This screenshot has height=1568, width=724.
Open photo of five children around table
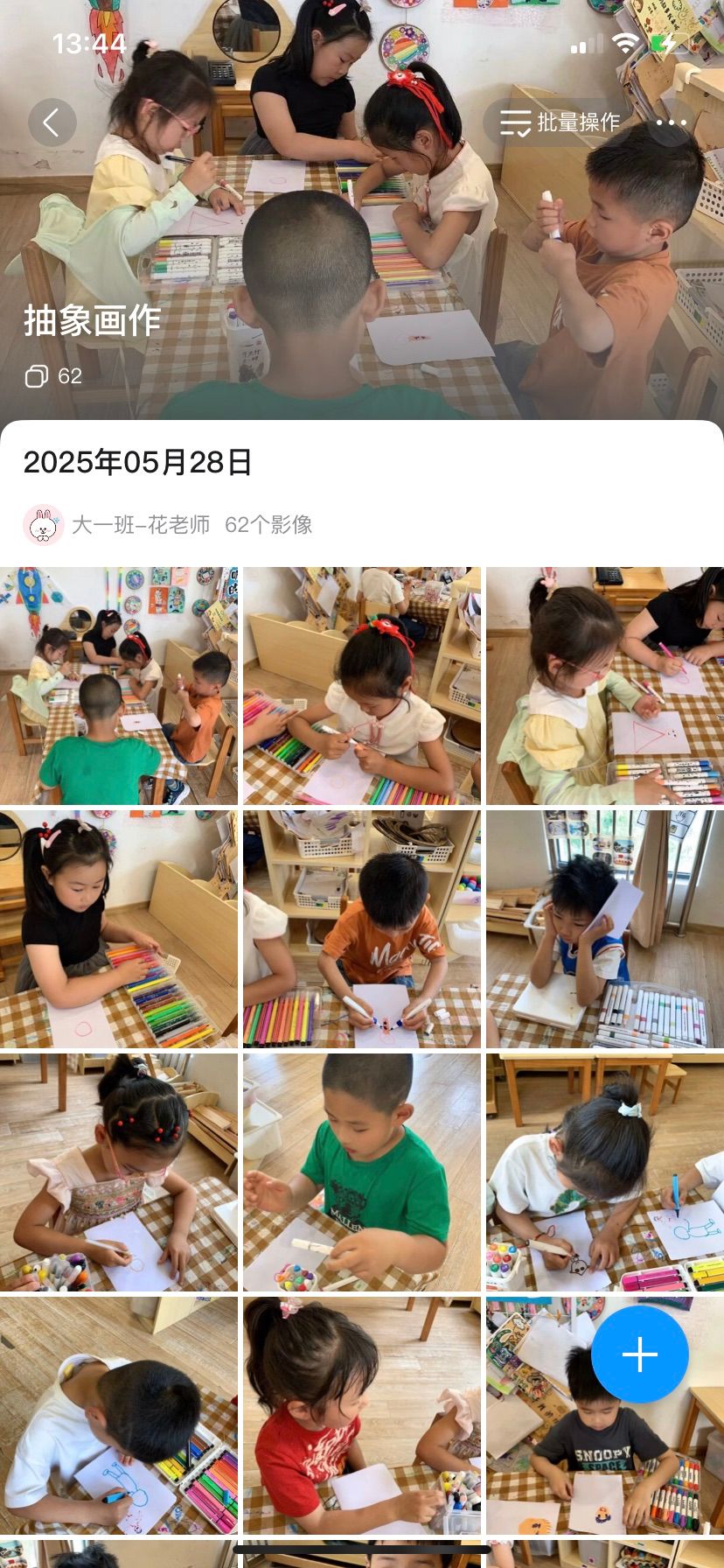coord(119,686)
